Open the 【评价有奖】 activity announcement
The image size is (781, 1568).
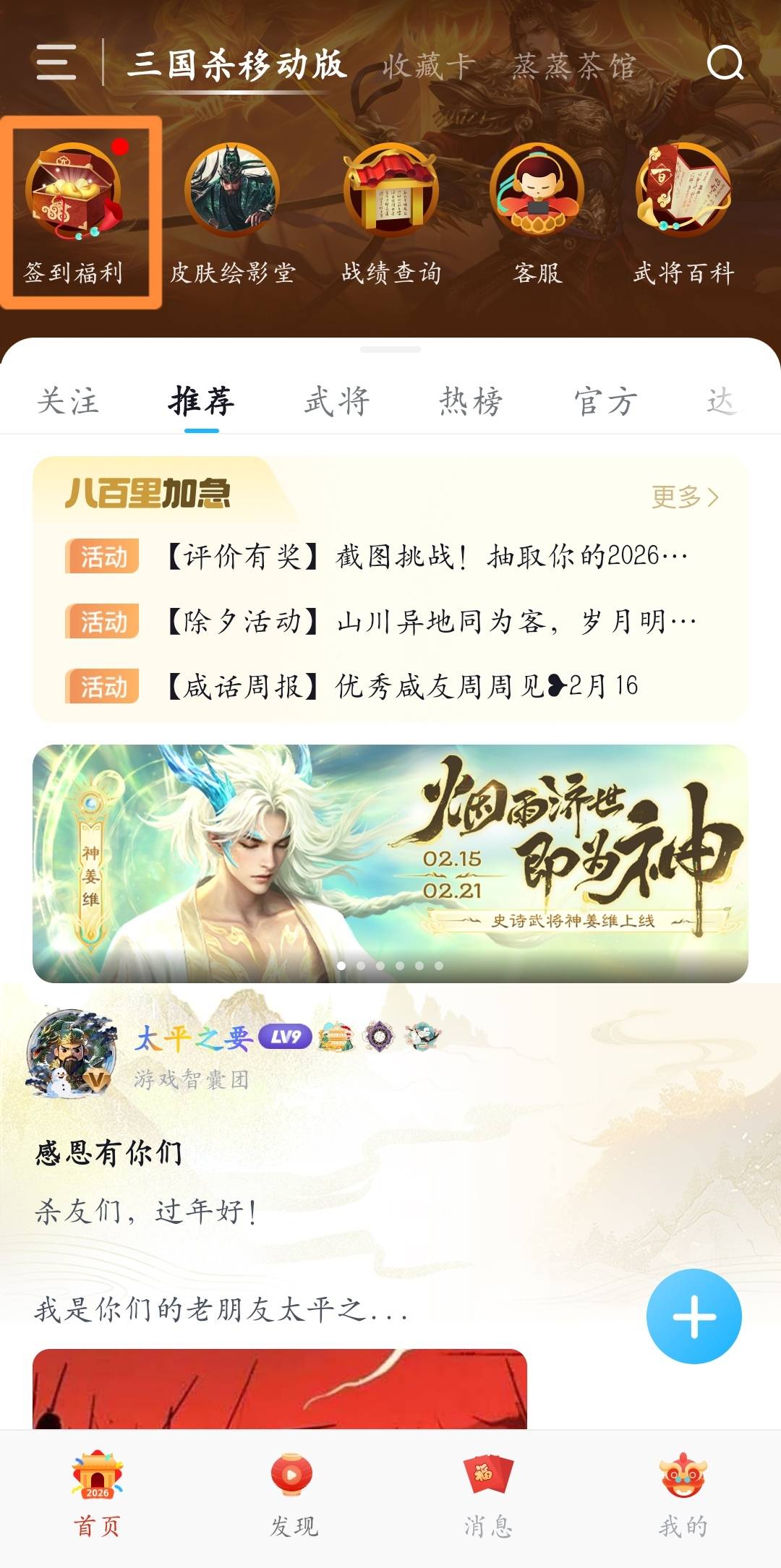[427, 557]
